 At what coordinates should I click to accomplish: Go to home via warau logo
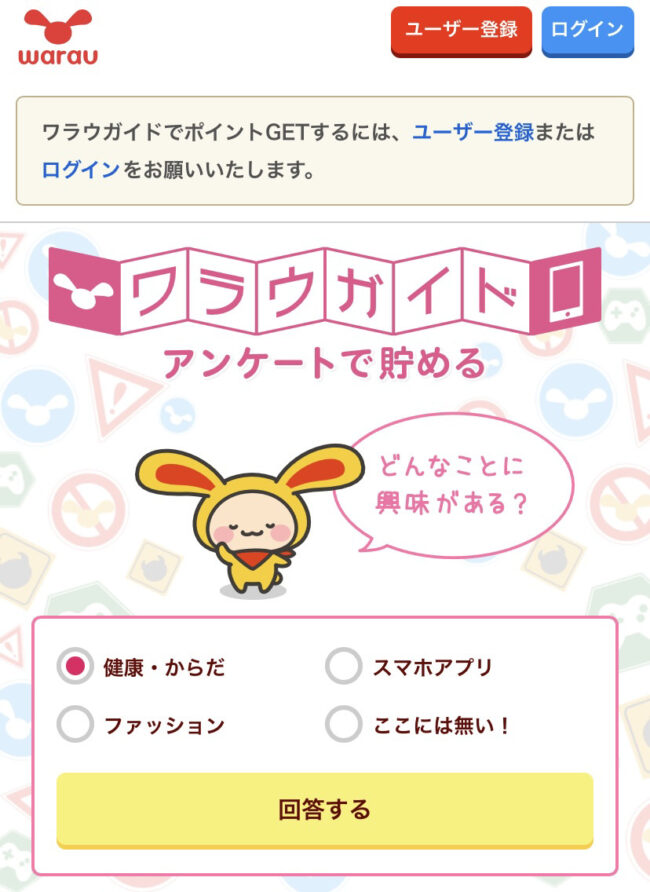57,36
